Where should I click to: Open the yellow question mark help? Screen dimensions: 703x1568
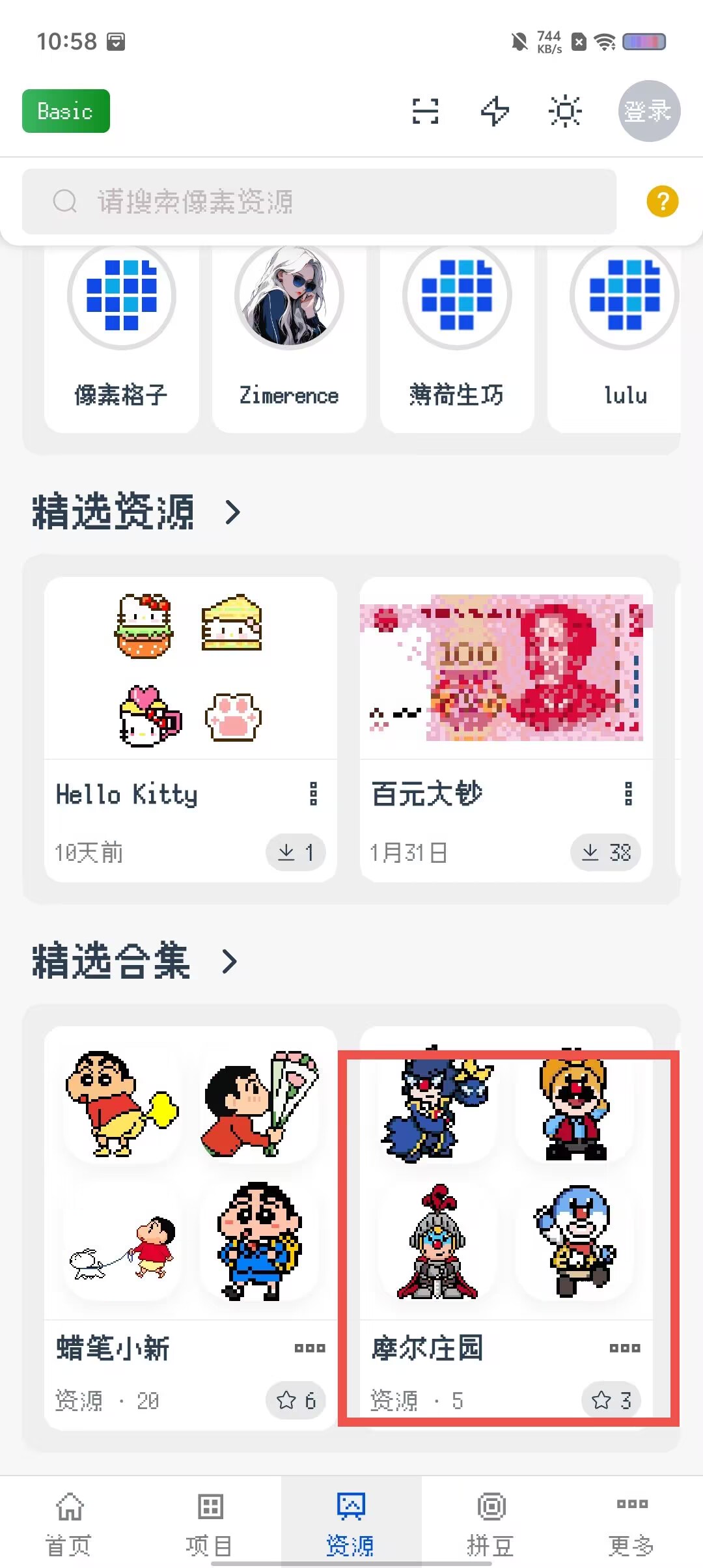click(x=663, y=201)
